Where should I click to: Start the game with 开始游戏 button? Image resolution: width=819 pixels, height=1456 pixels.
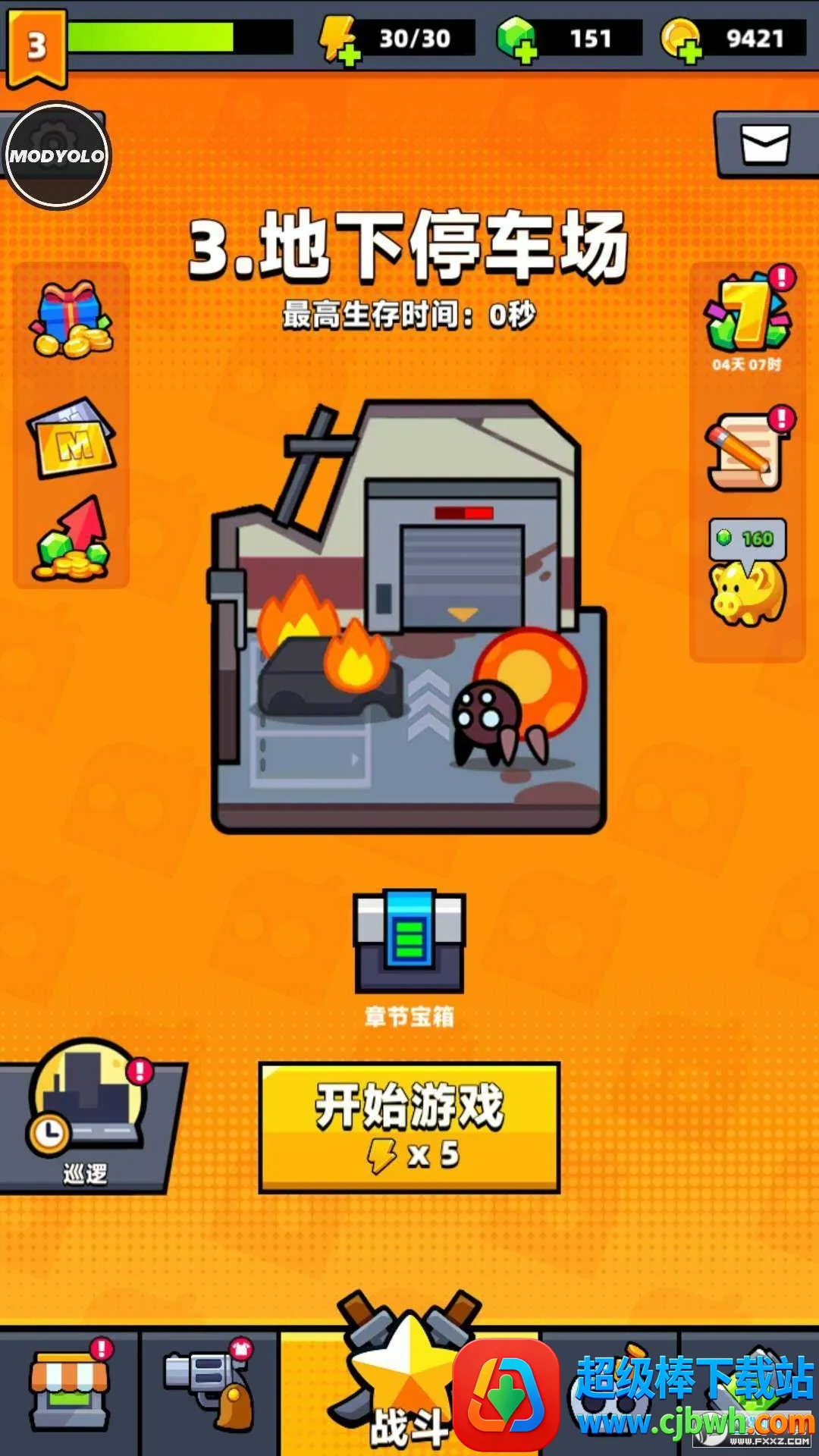click(409, 1127)
